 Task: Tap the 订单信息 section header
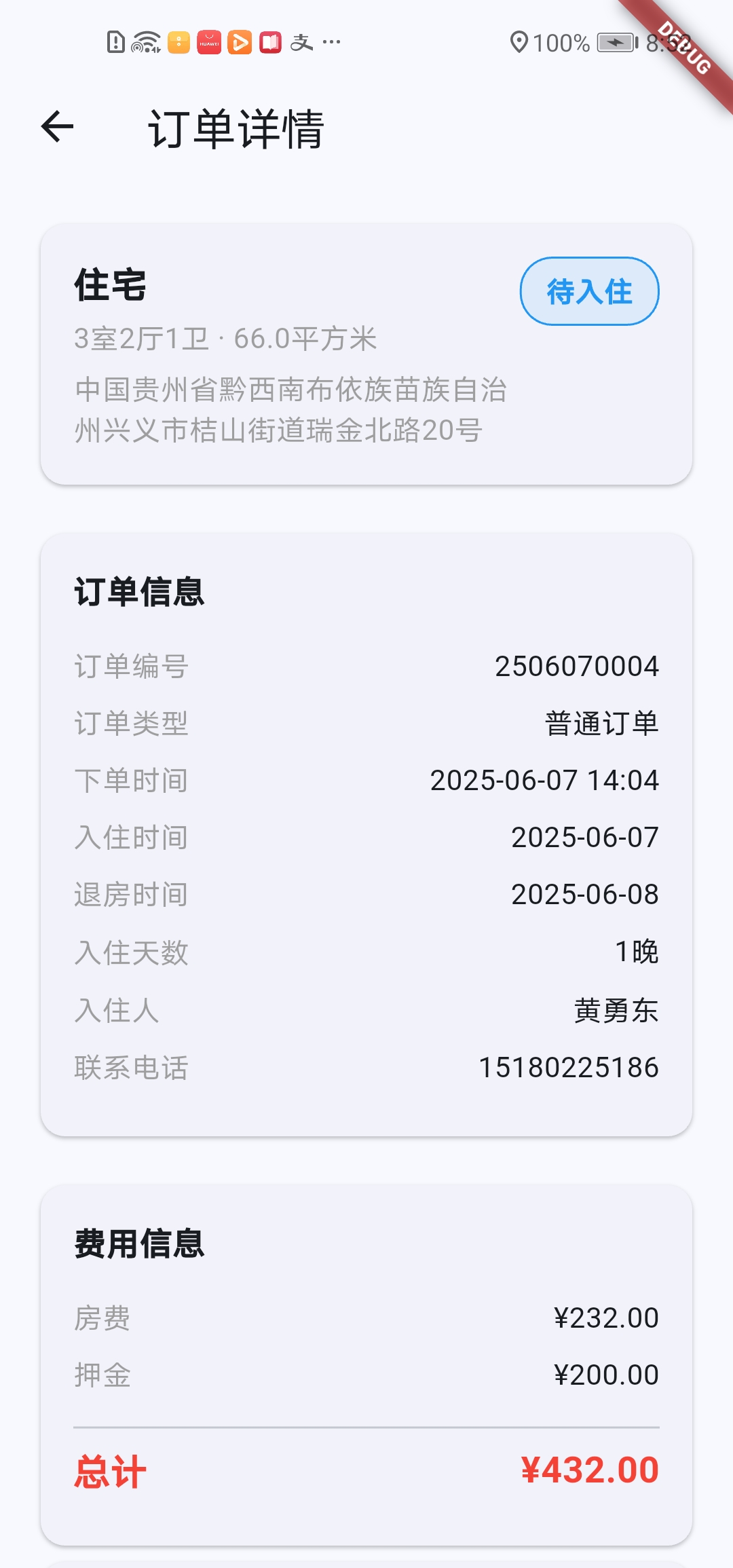(139, 593)
